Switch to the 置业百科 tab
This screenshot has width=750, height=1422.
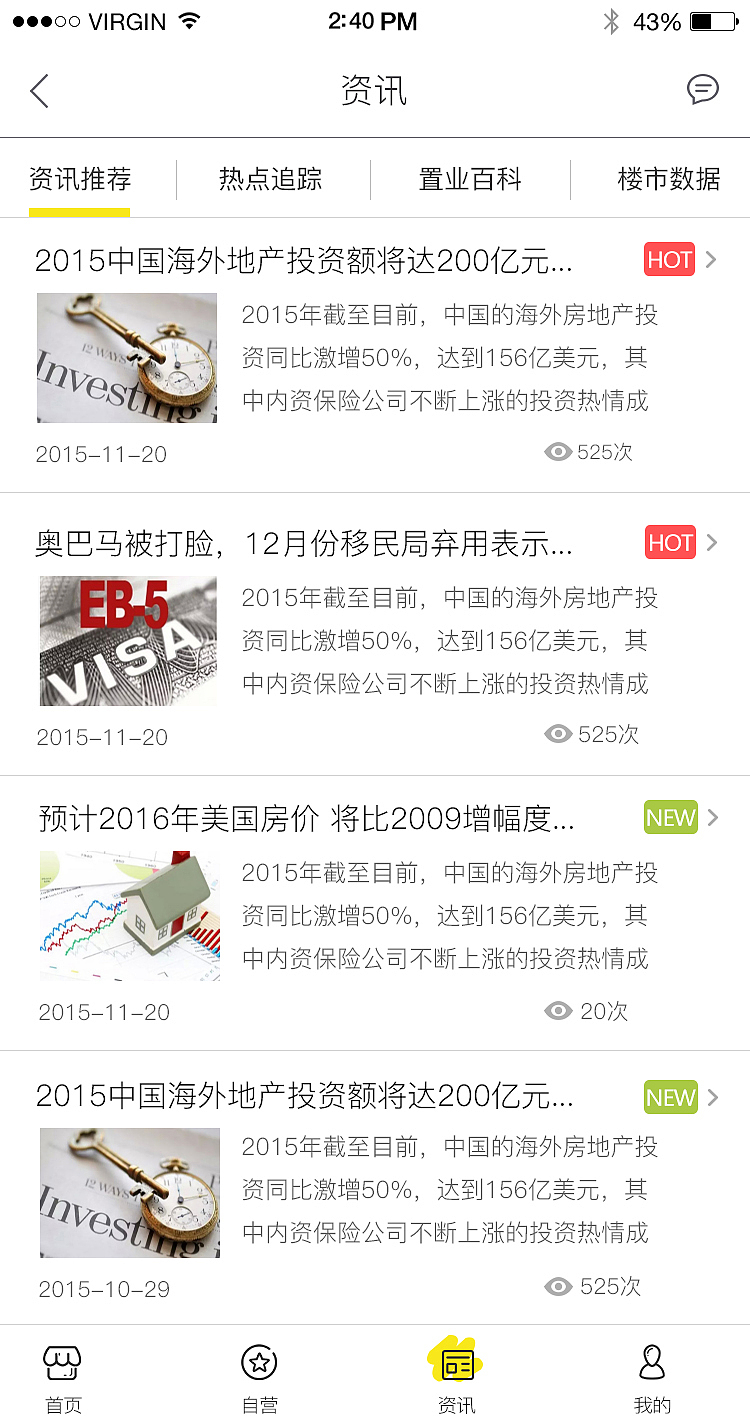(470, 180)
